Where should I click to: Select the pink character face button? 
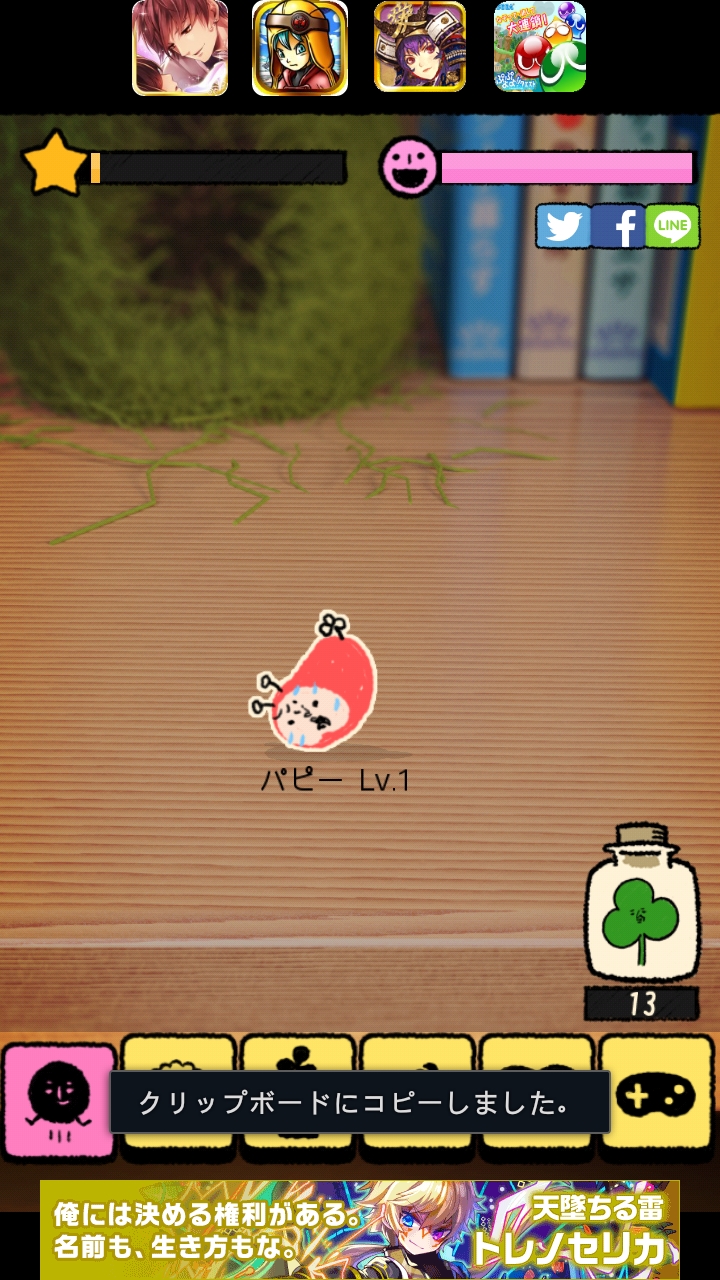(59, 1101)
